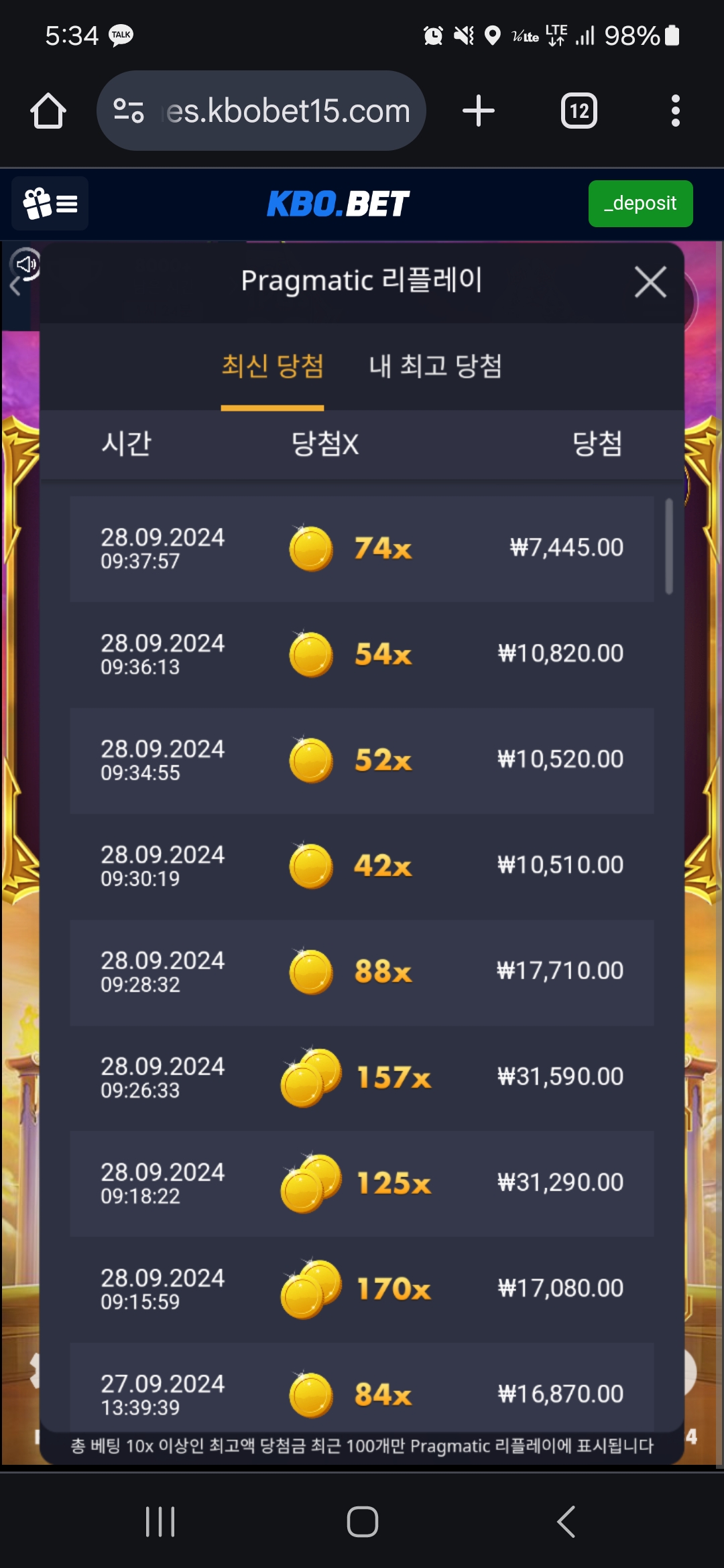Open the 125x replay from 09:18:22

[362, 1184]
